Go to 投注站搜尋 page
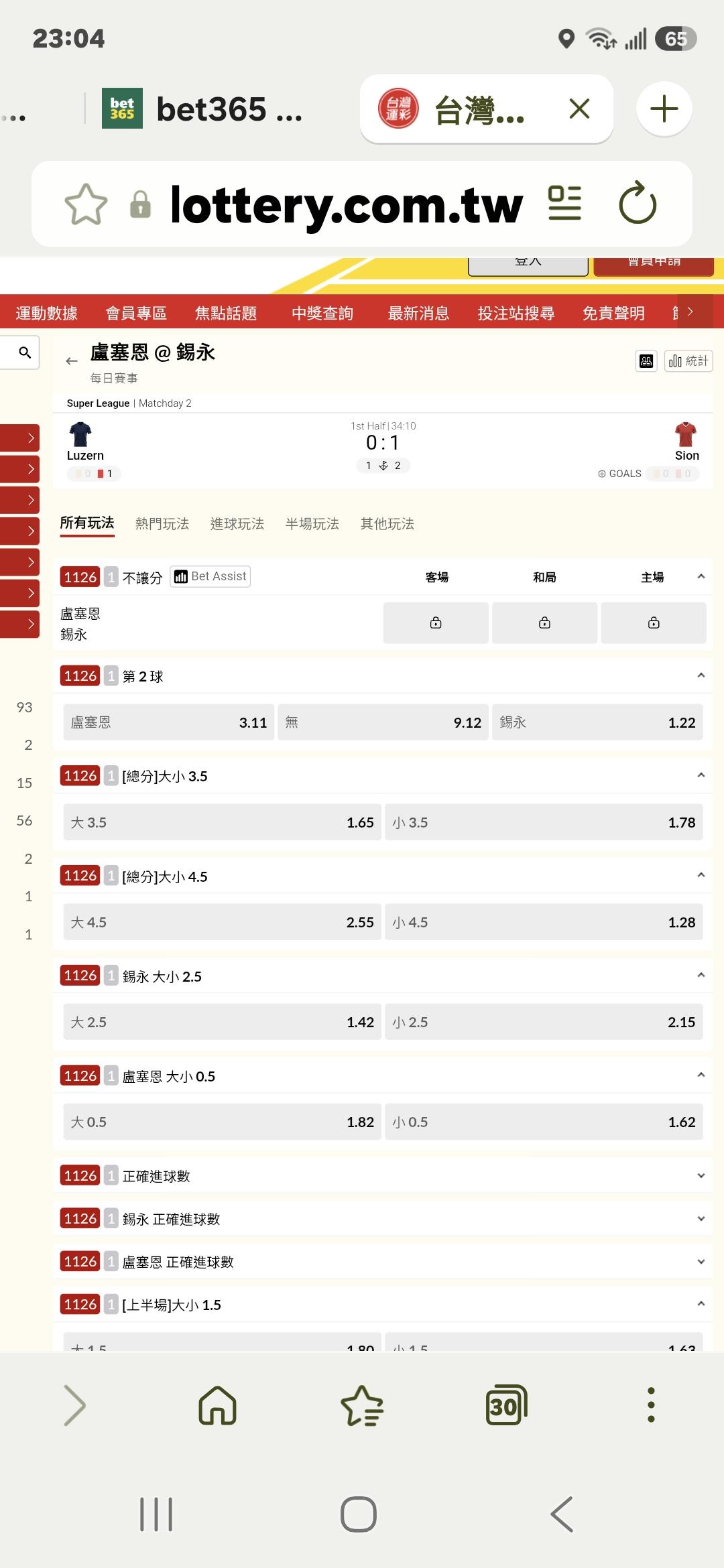Viewport: 724px width, 1568px height. [516, 313]
